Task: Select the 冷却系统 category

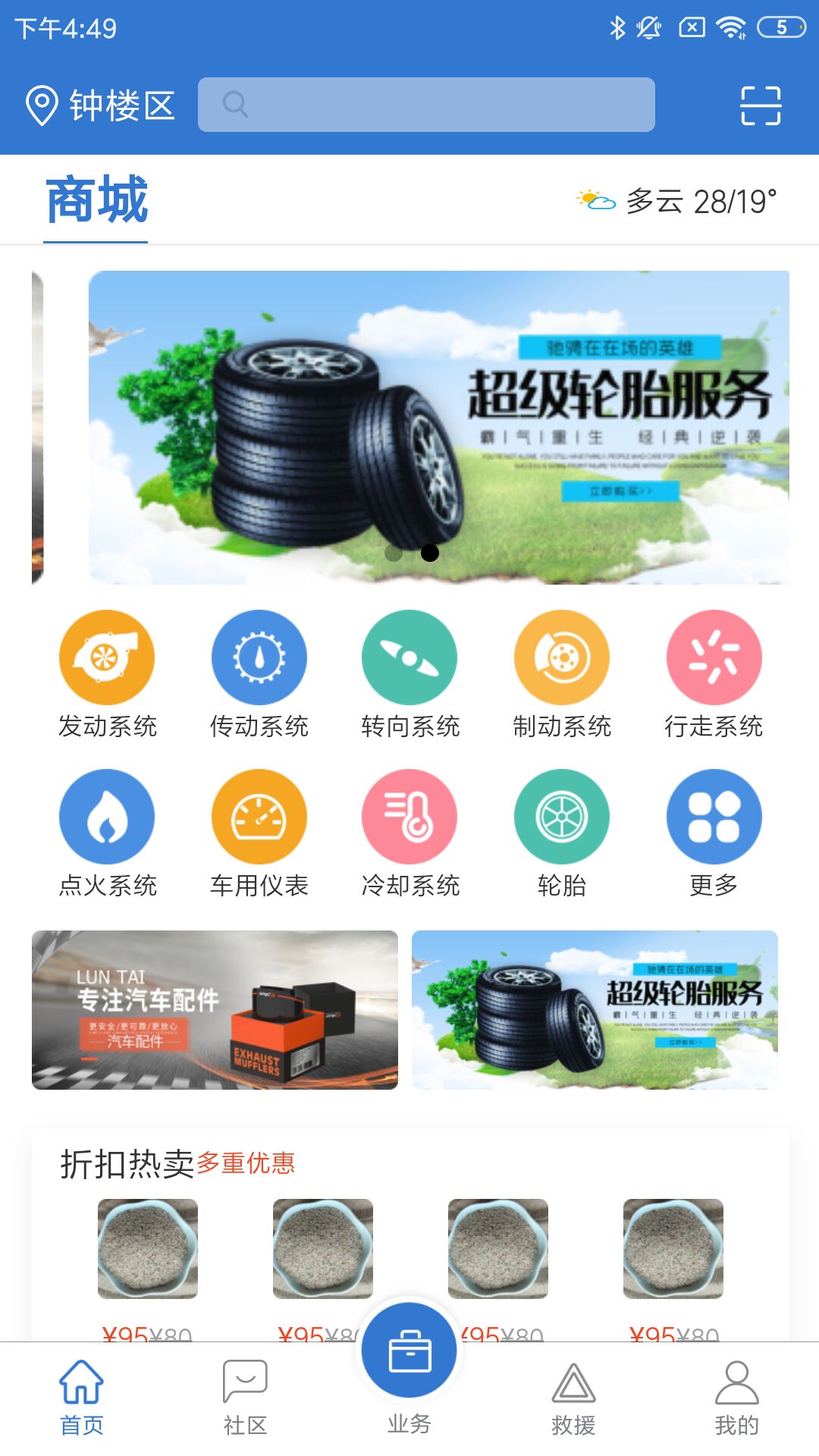Action: (x=409, y=833)
